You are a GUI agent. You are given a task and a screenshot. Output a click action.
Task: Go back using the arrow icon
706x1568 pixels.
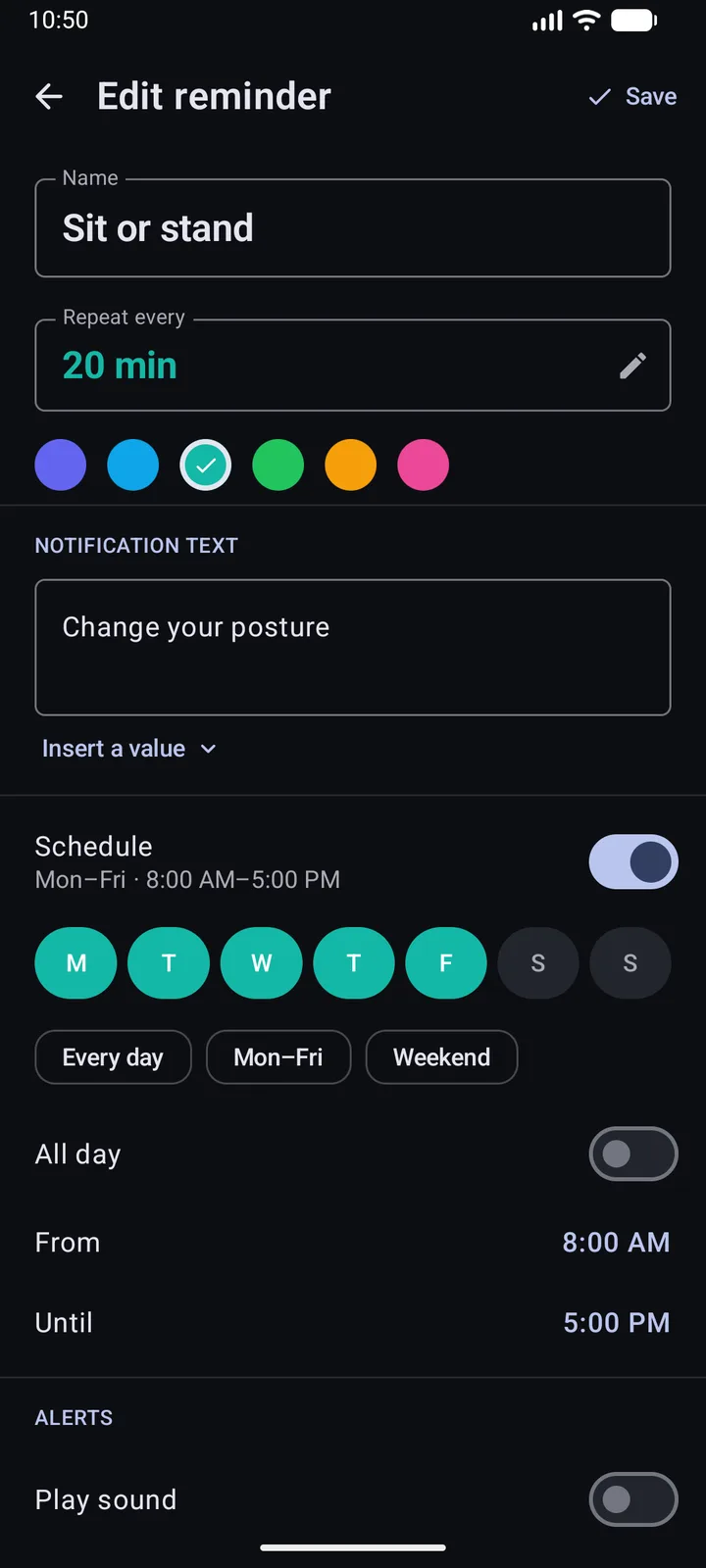click(x=49, y=96)
